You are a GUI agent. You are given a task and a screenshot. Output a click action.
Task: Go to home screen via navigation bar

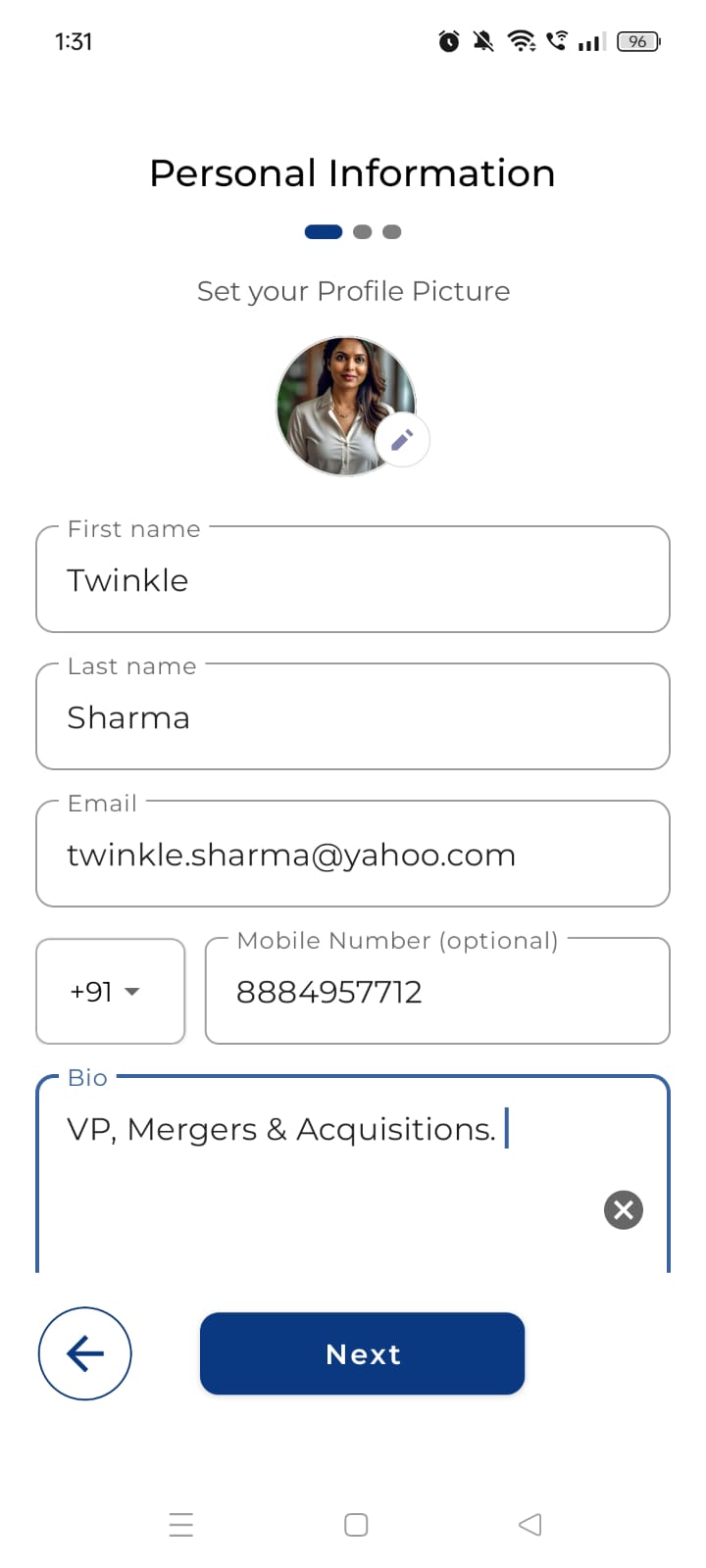(356, 1525)
